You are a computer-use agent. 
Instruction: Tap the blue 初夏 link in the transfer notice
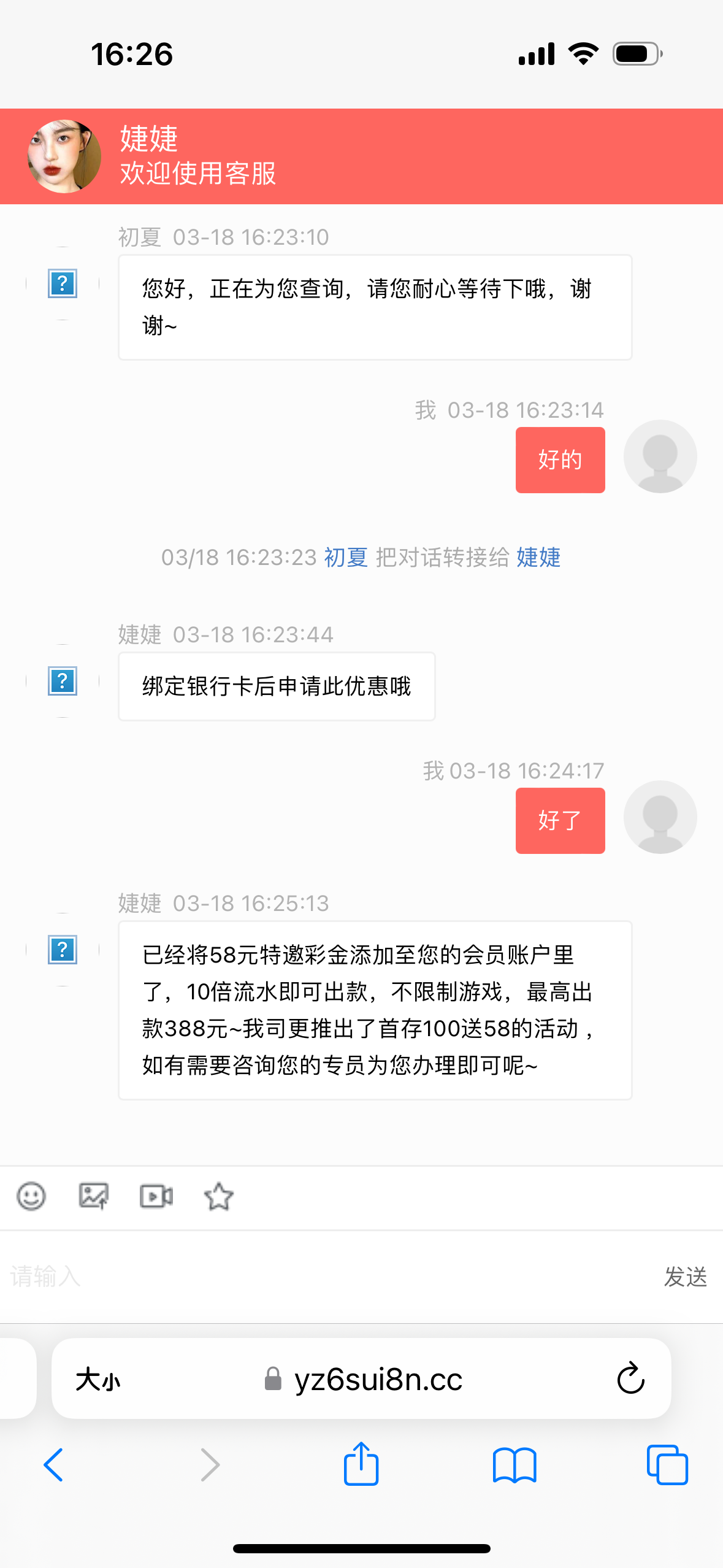coord(346,557)
